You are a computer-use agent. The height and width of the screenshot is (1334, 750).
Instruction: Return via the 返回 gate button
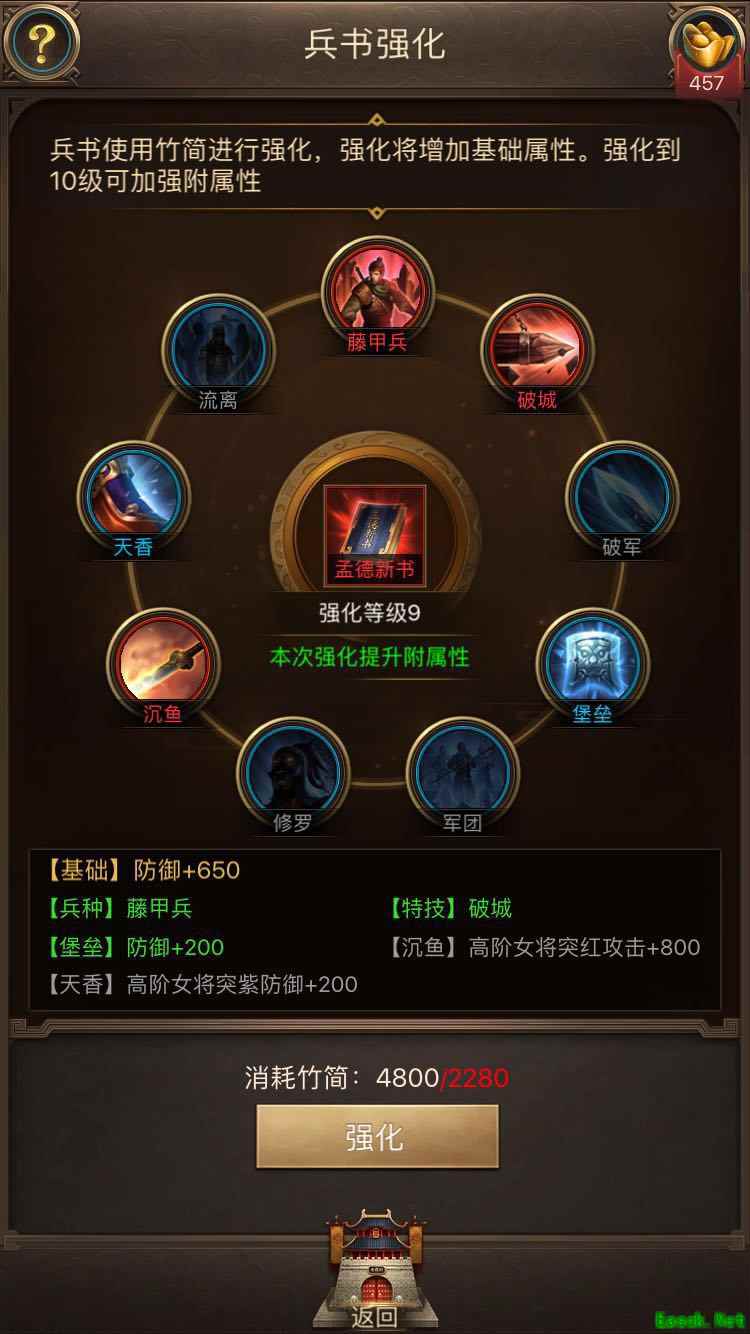tap(374, 1270)
